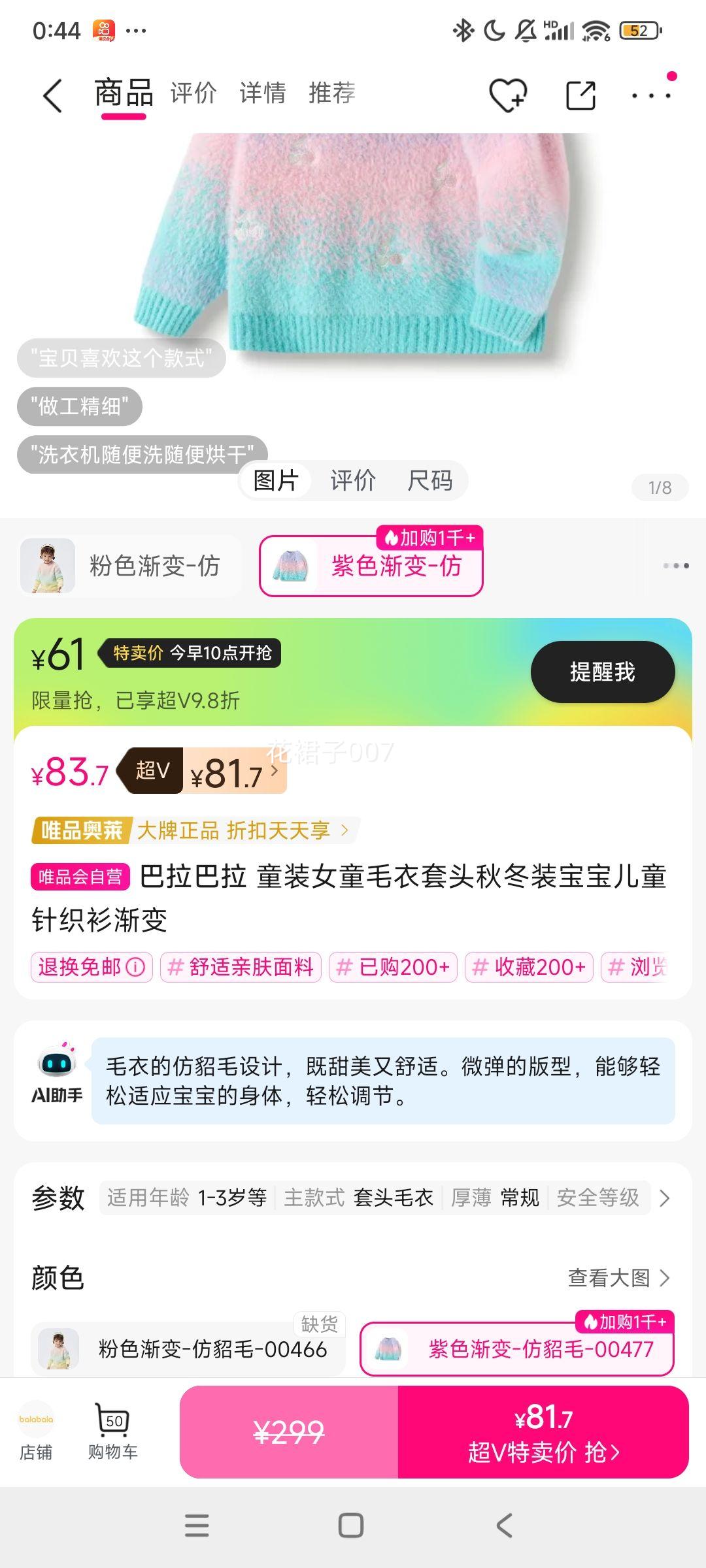Open 查看大图 for colors
Viewport: 706px width, 1568px height.
pos(618,1277)
